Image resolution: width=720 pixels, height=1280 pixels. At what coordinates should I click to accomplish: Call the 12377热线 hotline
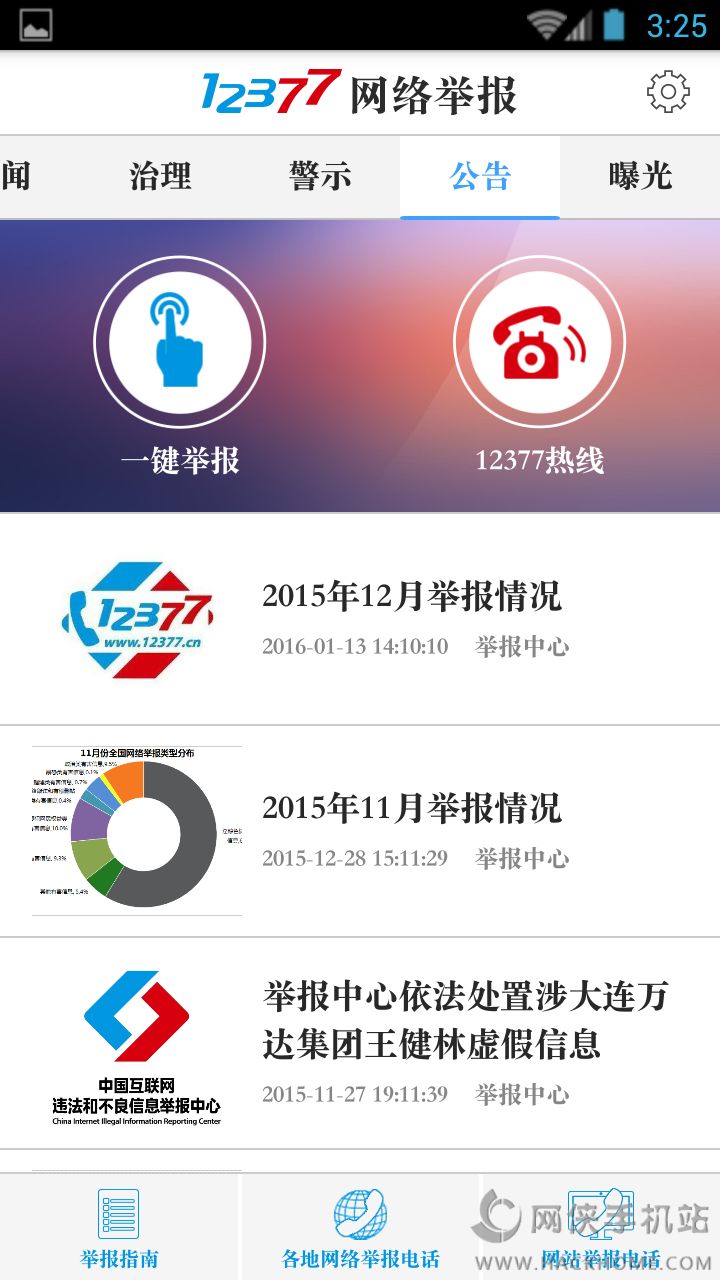(x=539, y=344)
